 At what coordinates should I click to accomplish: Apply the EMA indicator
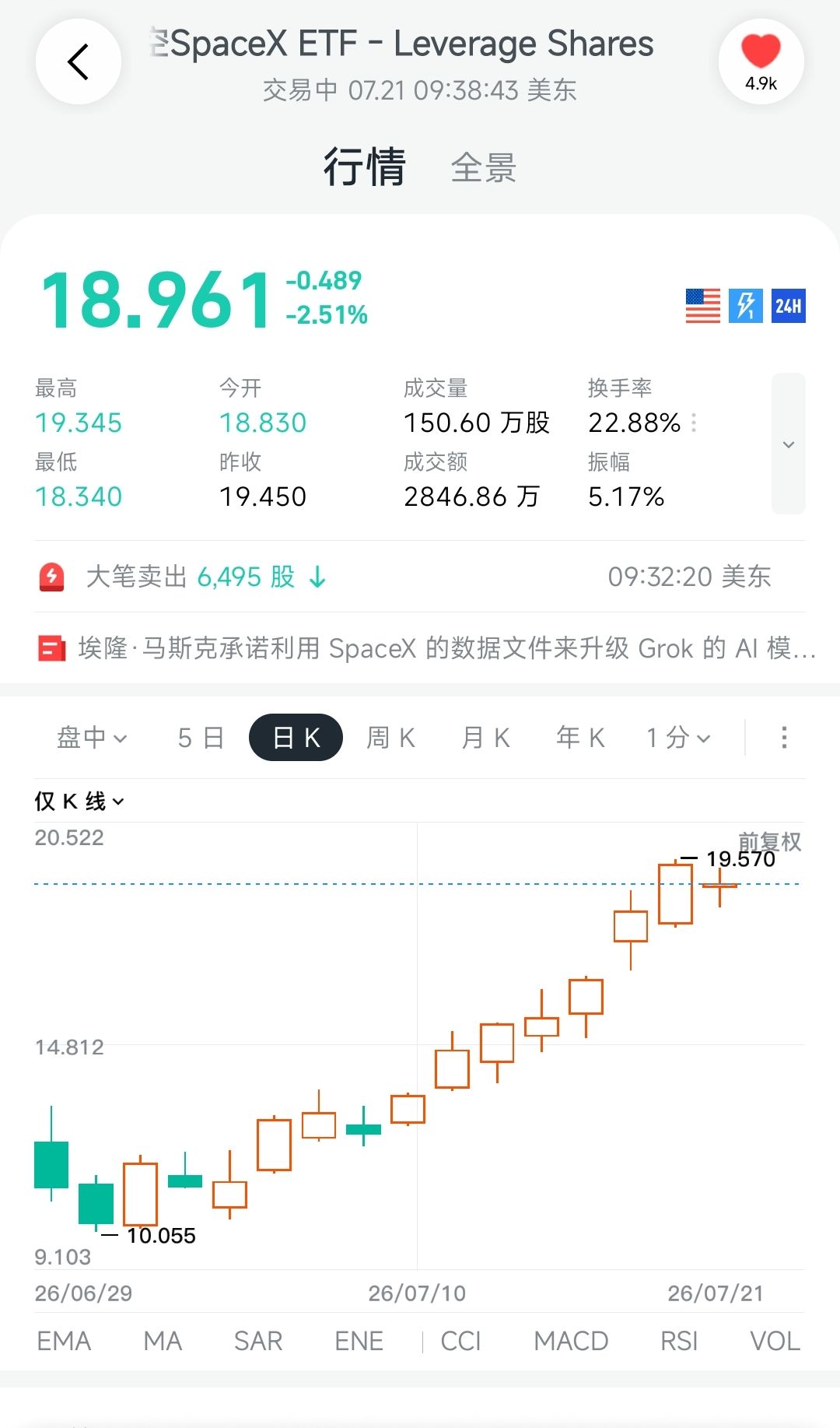(x=64, y=1341)
